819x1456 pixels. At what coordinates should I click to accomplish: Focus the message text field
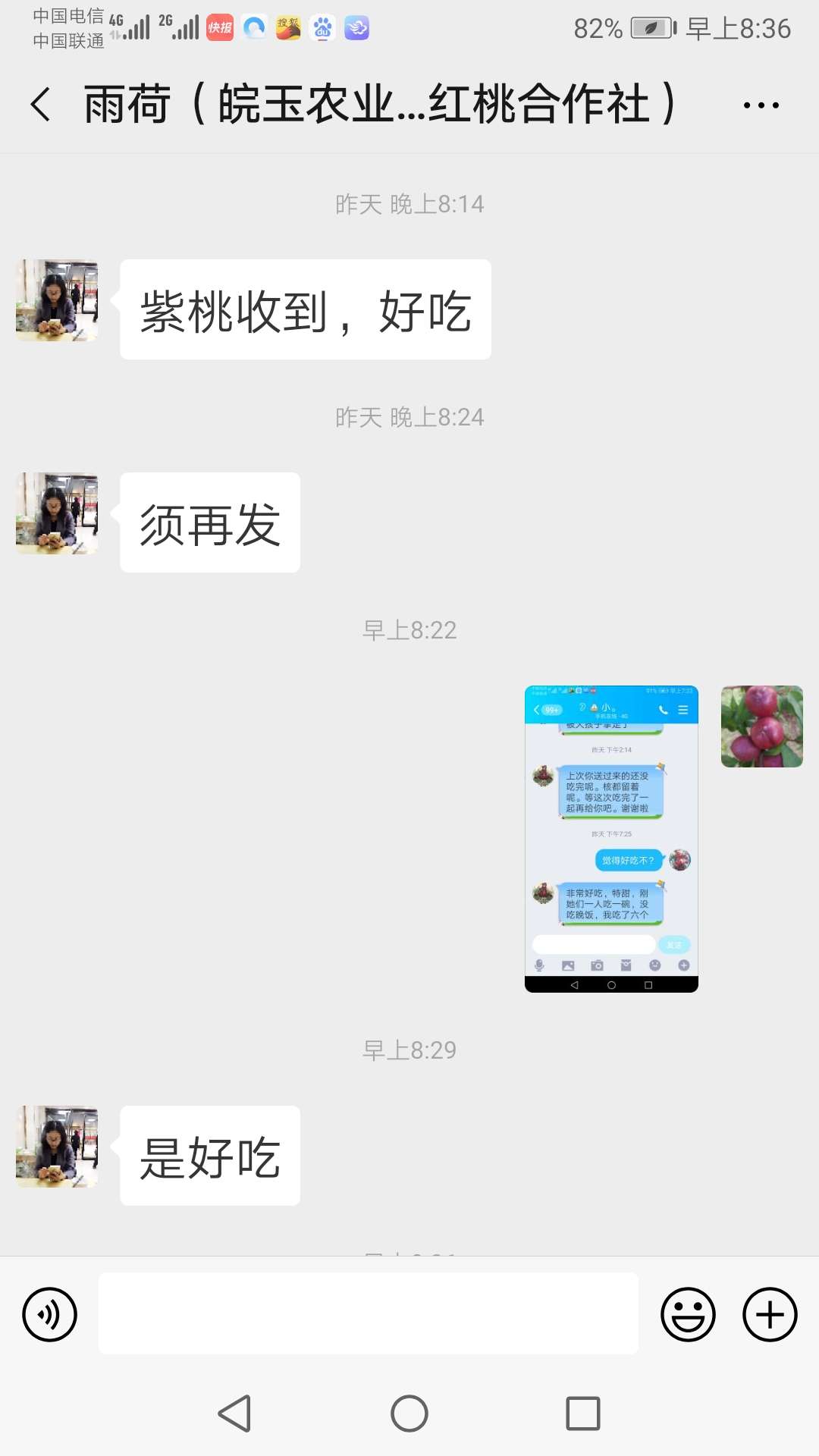[x=369, y=1314]
